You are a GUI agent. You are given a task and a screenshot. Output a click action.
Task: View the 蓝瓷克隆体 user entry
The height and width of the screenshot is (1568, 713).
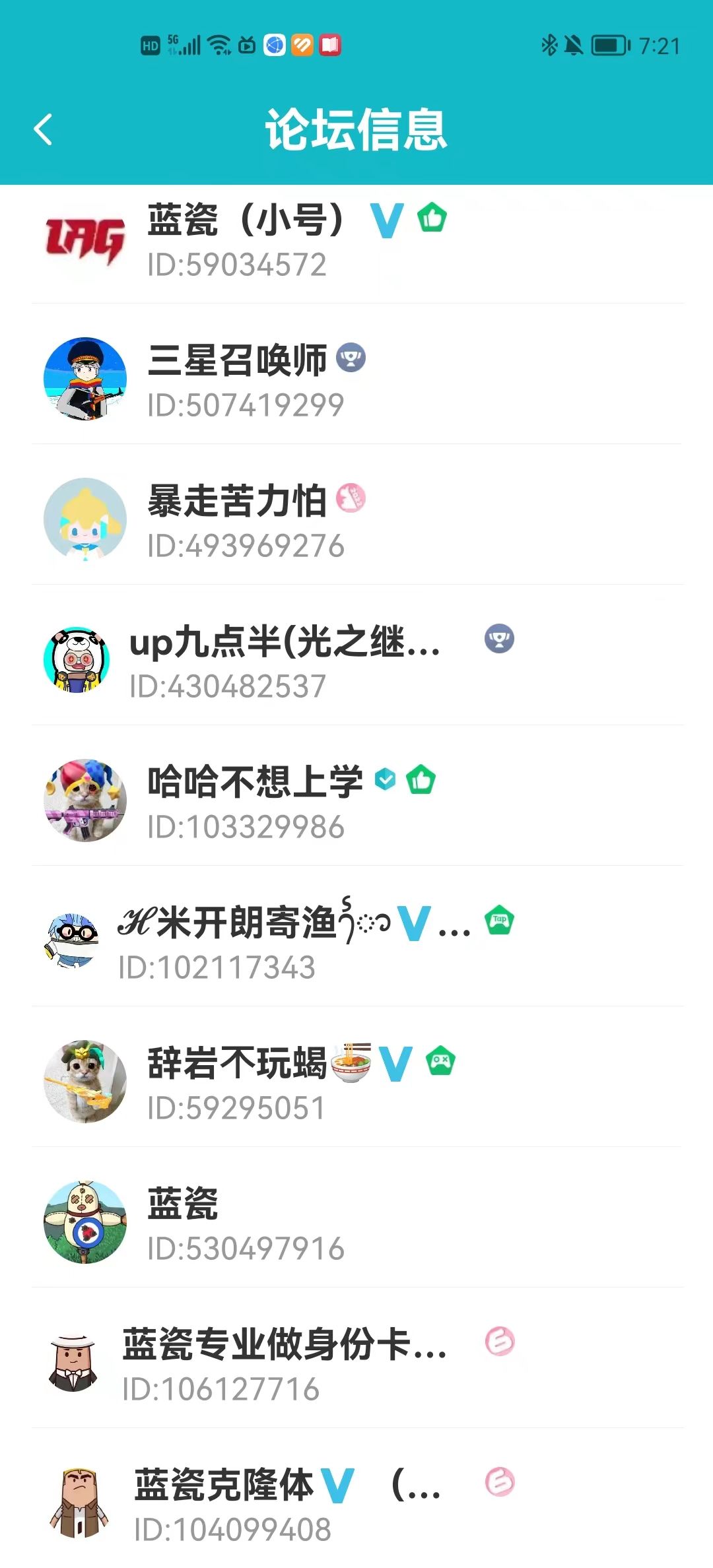click(x=356, y=1505)
